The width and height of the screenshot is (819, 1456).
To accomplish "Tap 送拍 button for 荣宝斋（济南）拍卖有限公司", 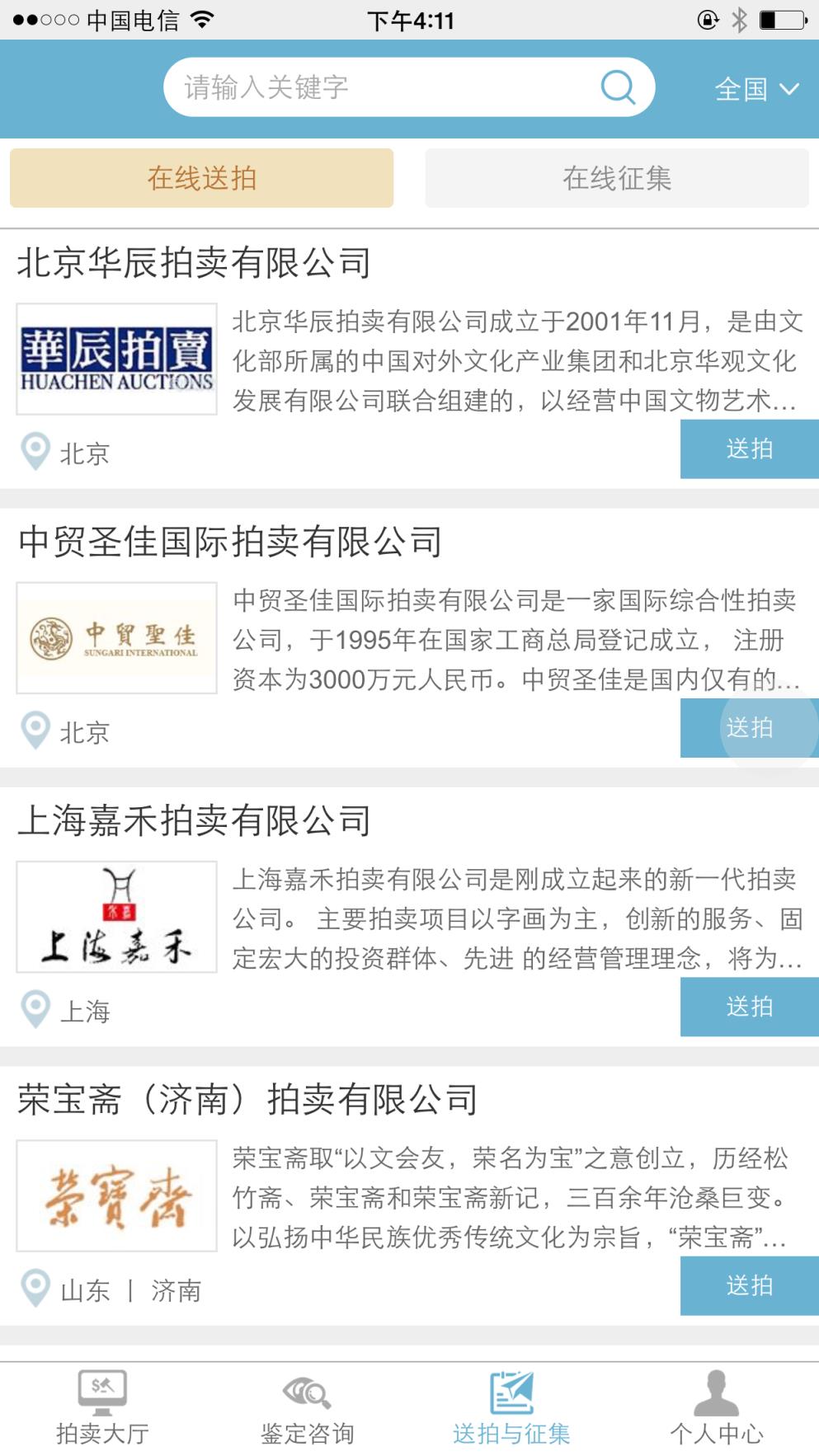I will pyautogui.click(x=747, y=1285).
